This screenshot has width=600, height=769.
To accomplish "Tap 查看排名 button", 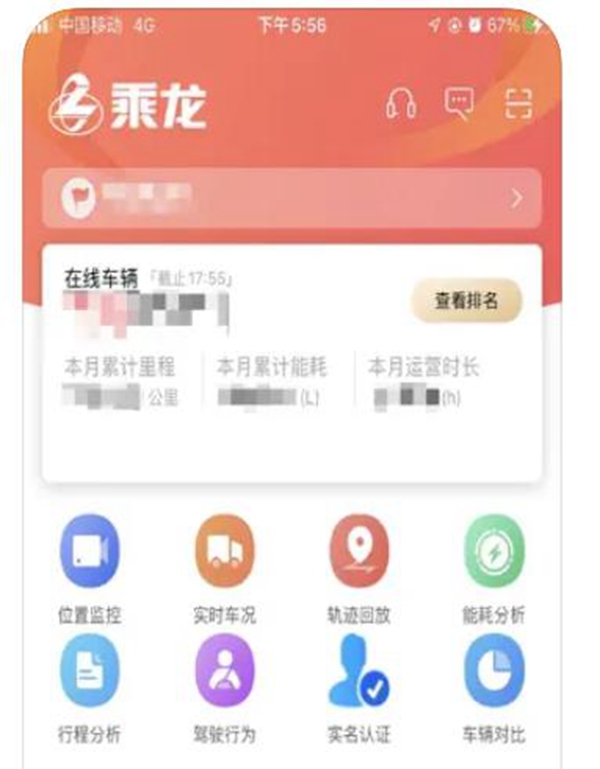I will coord(466,300).
